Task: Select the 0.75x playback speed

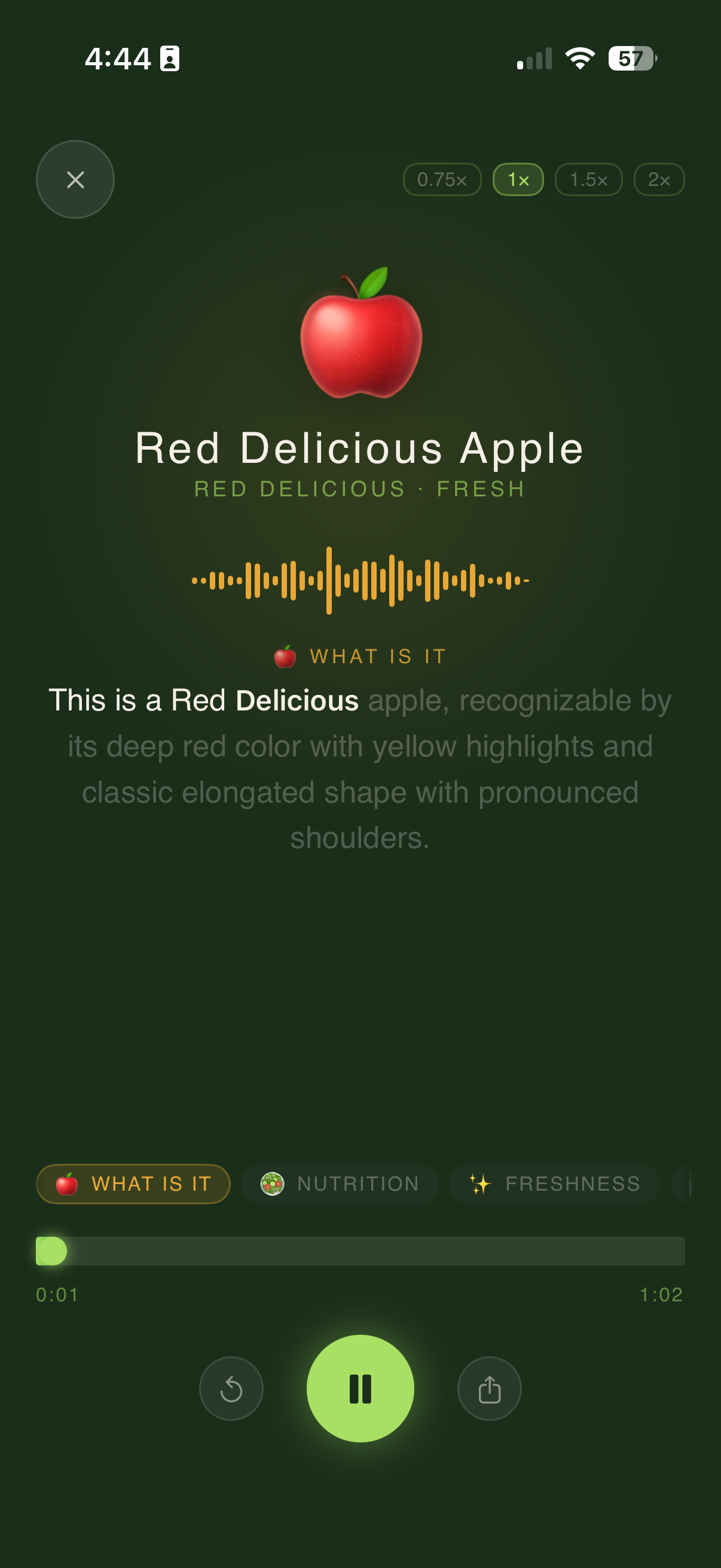Action: 442,179
